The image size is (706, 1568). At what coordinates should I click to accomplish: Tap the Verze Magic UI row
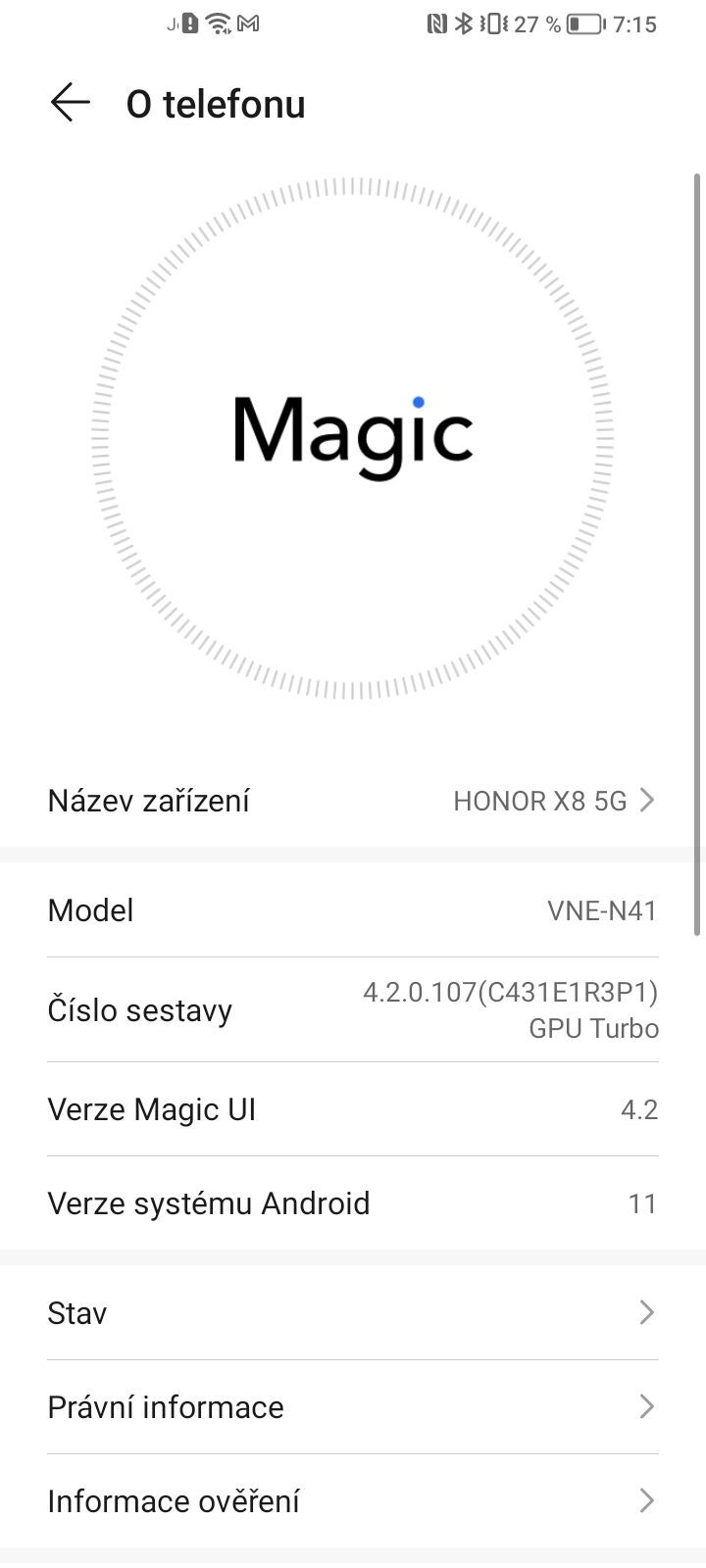(353, 1108)
